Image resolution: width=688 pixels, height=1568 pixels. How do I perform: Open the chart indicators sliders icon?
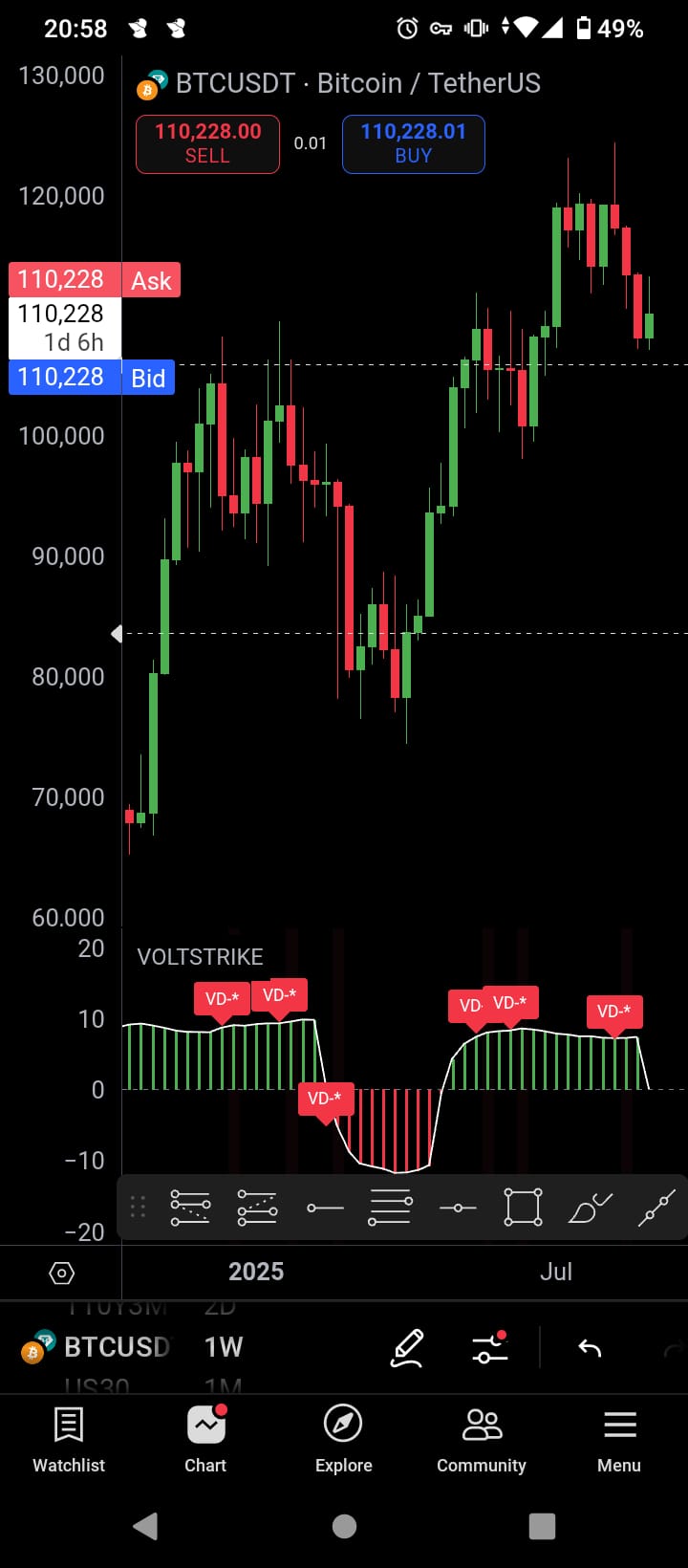coord(489,1348)
